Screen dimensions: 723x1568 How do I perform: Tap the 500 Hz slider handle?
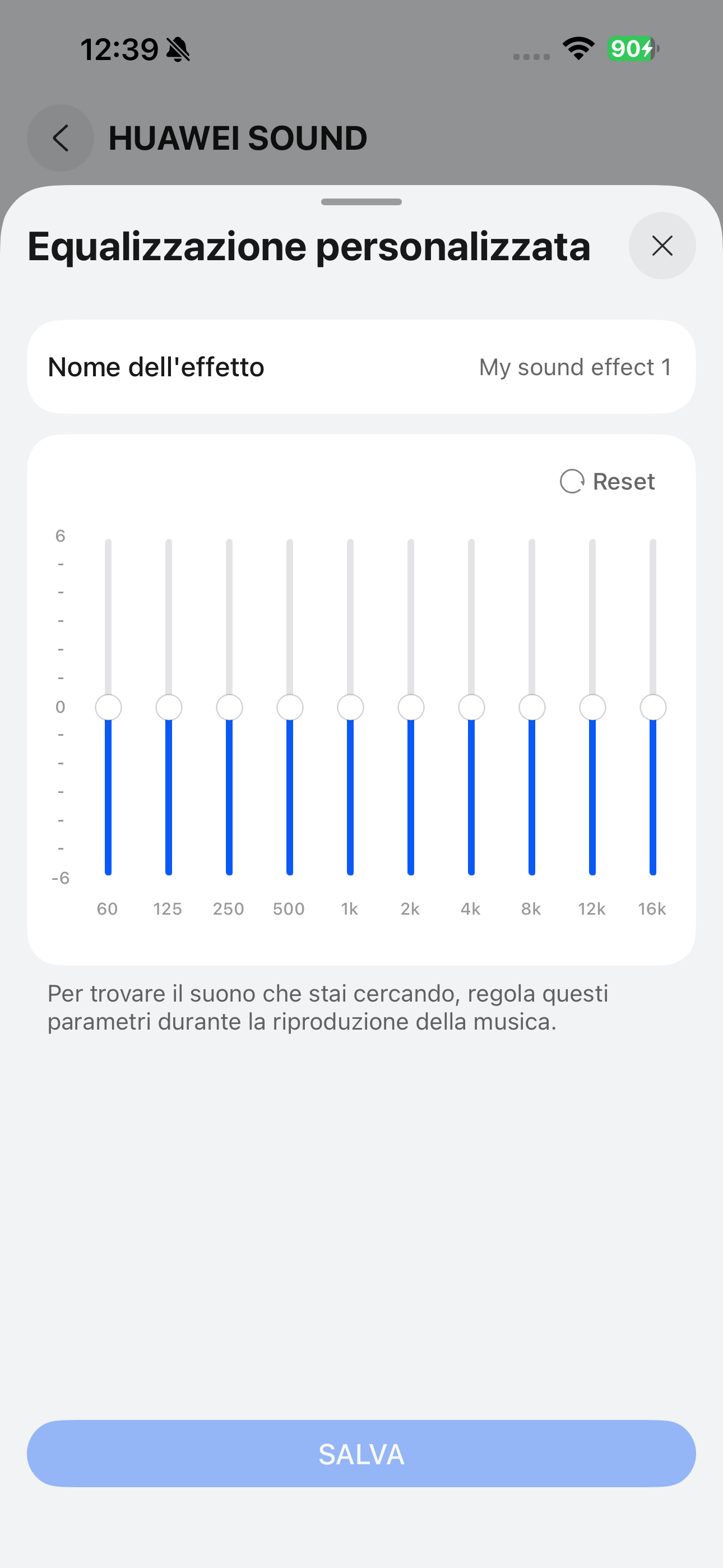click(290, 707)
